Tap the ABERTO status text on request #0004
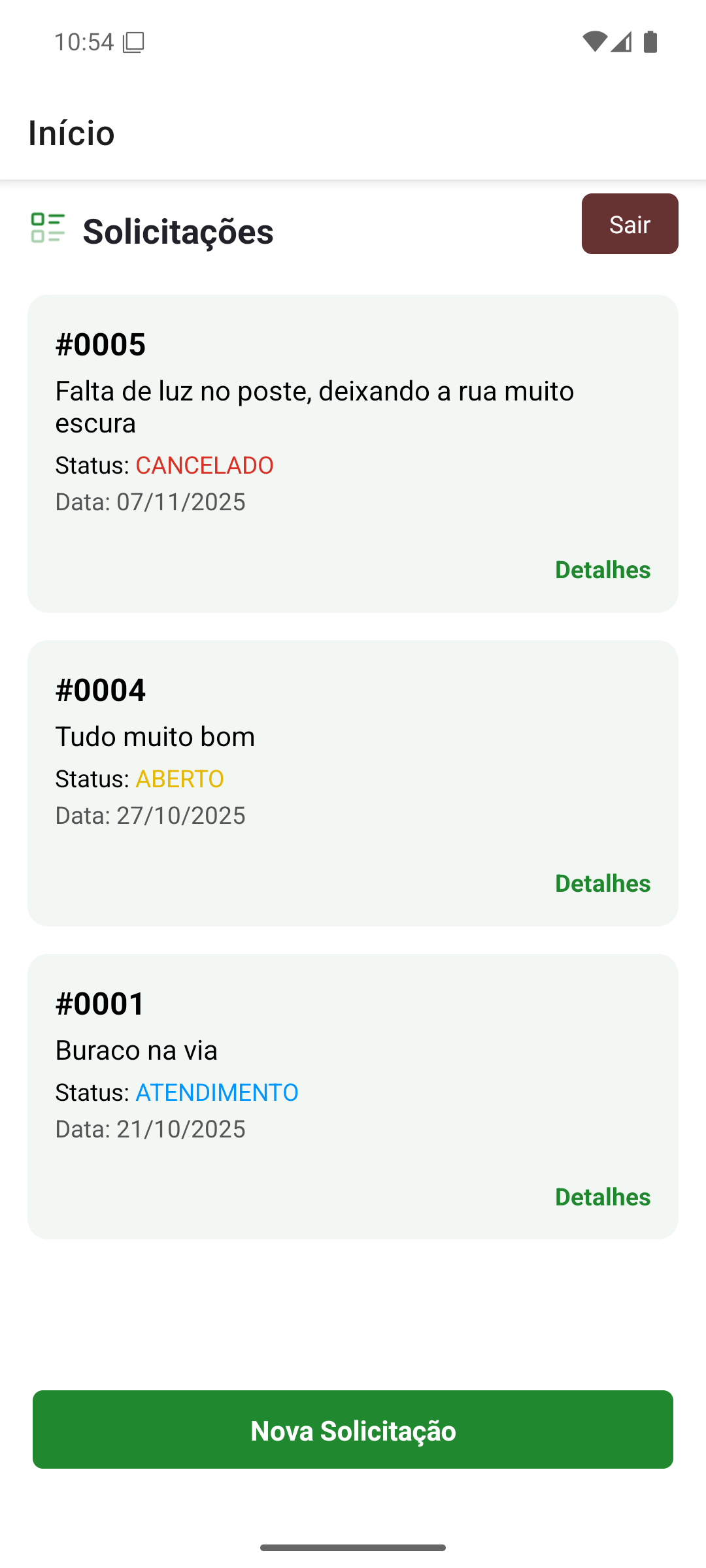The image size is (706, 1568). [178, 779]
